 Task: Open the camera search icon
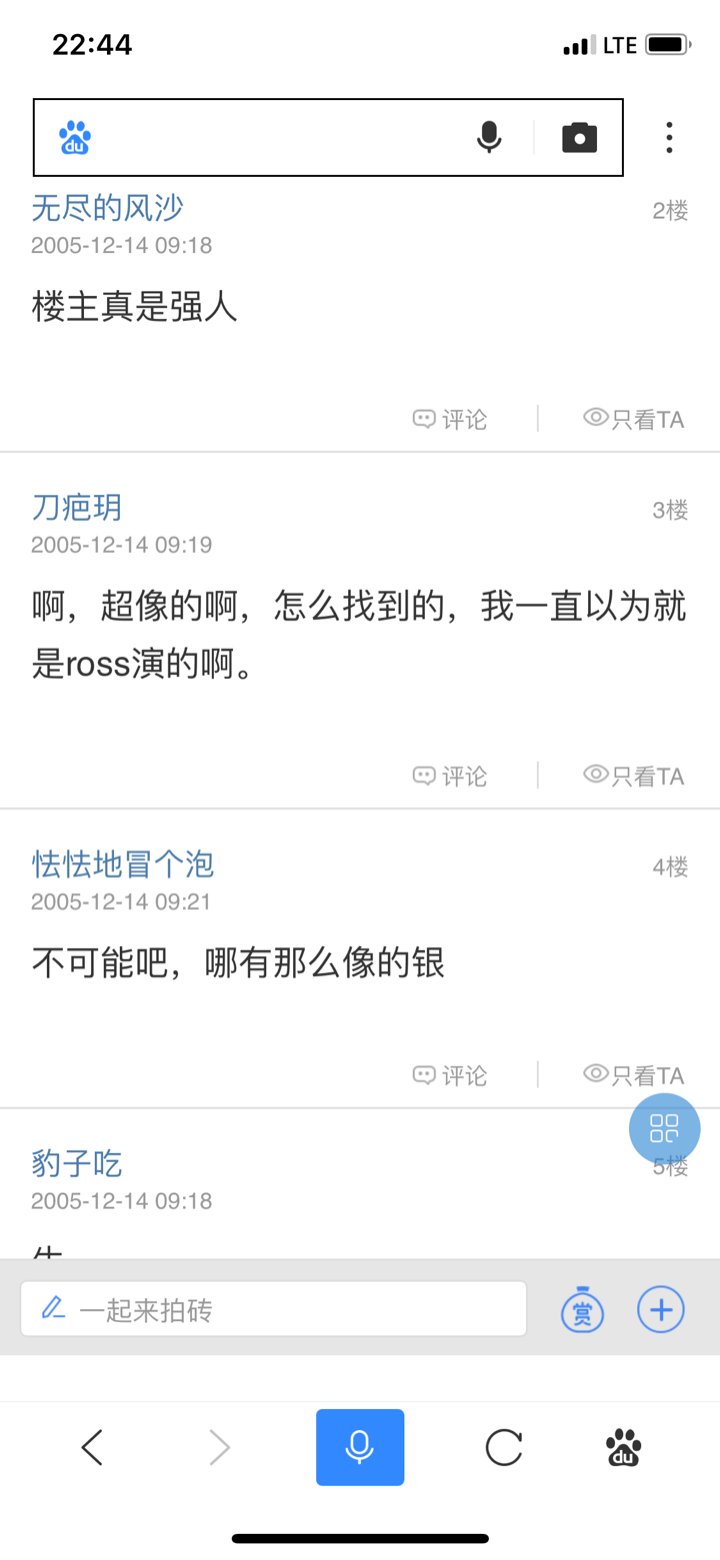pos(581,137)
